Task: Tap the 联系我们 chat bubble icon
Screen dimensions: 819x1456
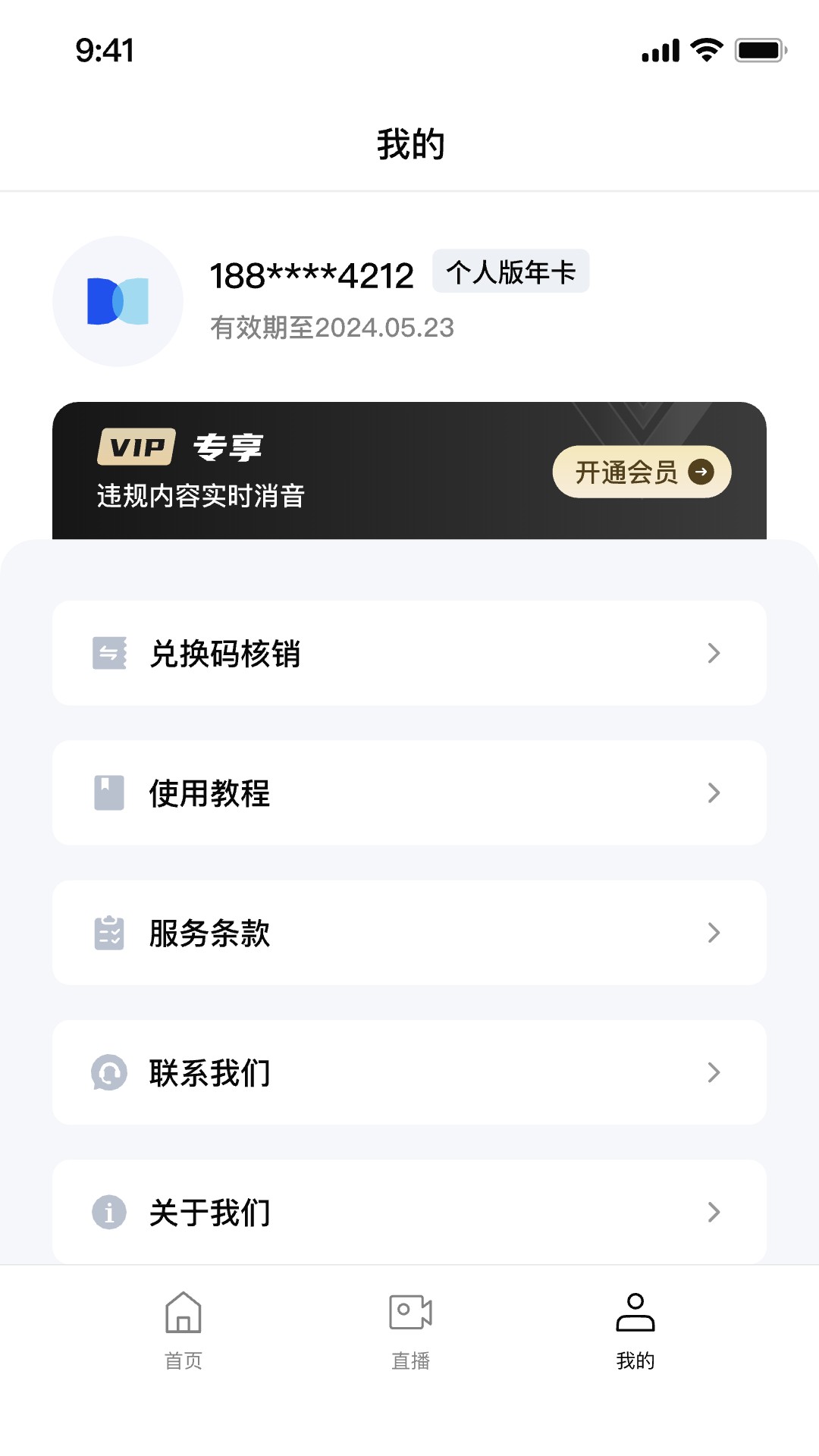Action: [108, 1072]
